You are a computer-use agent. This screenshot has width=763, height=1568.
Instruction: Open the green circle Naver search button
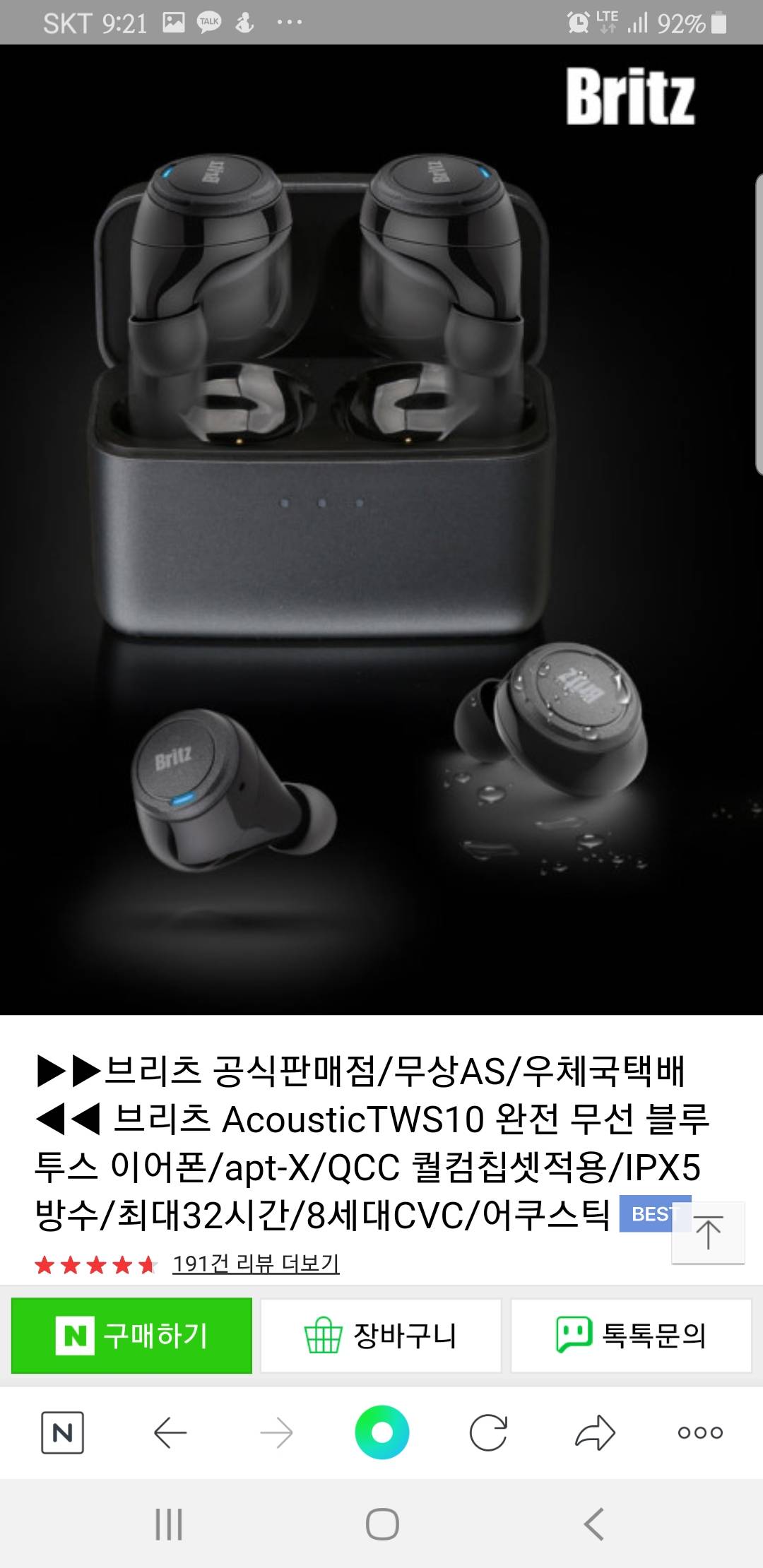click(x=382, y=1432)
